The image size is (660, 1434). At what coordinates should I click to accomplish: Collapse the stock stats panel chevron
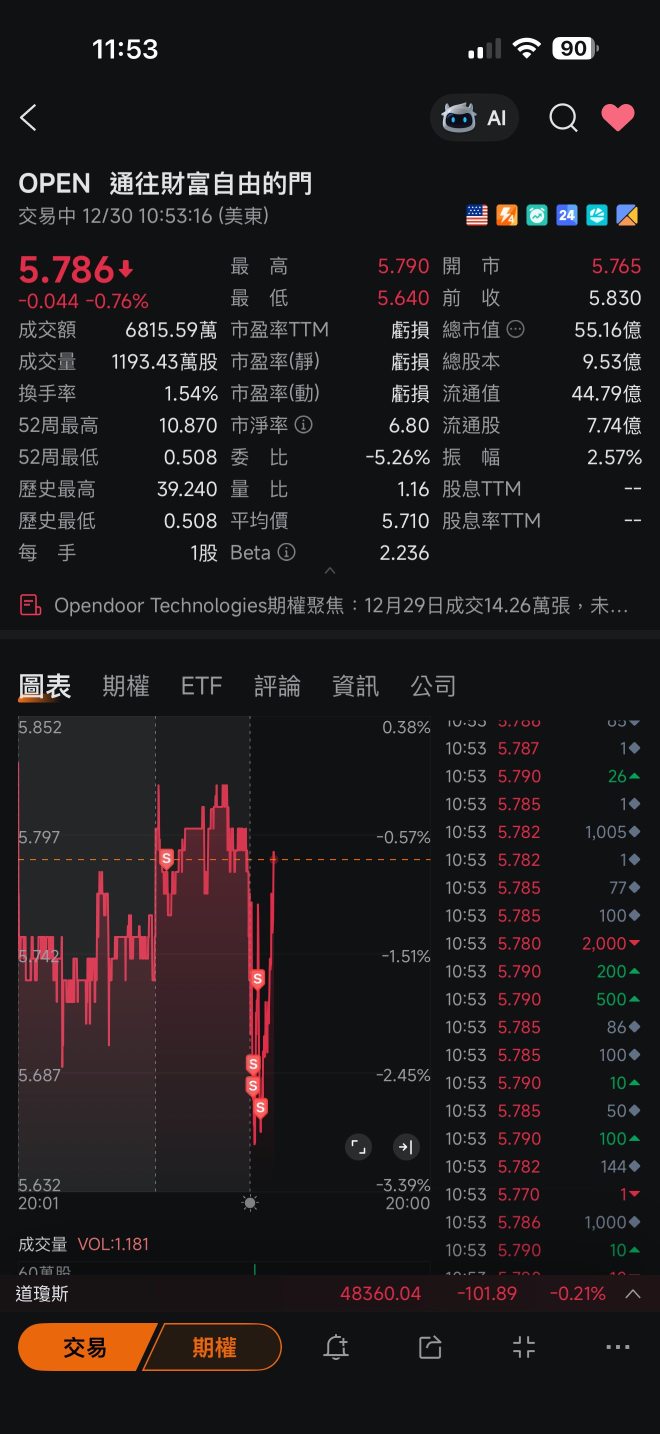(x=330, y=571)
